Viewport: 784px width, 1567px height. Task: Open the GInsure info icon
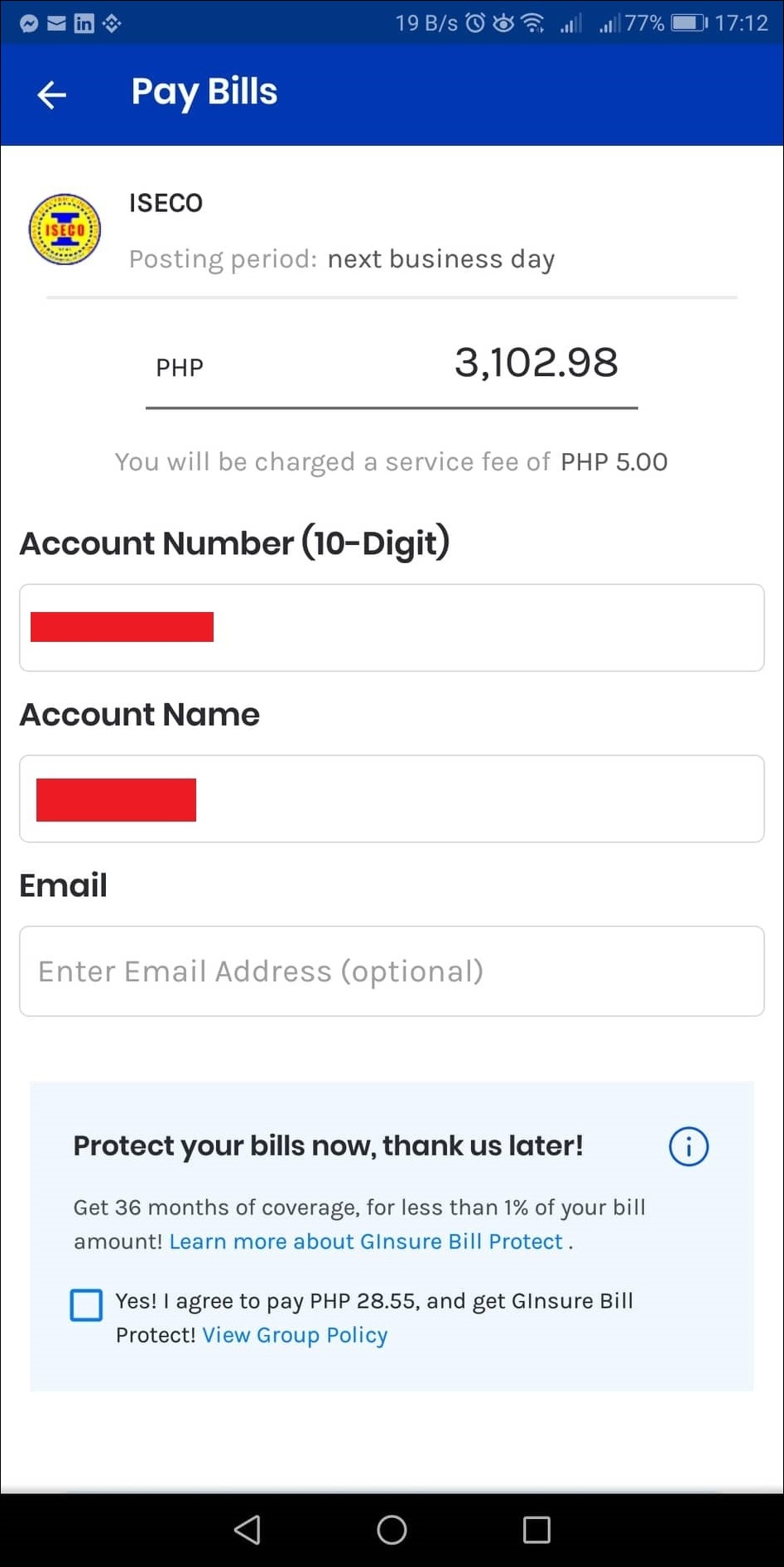tap(688, 1147)
